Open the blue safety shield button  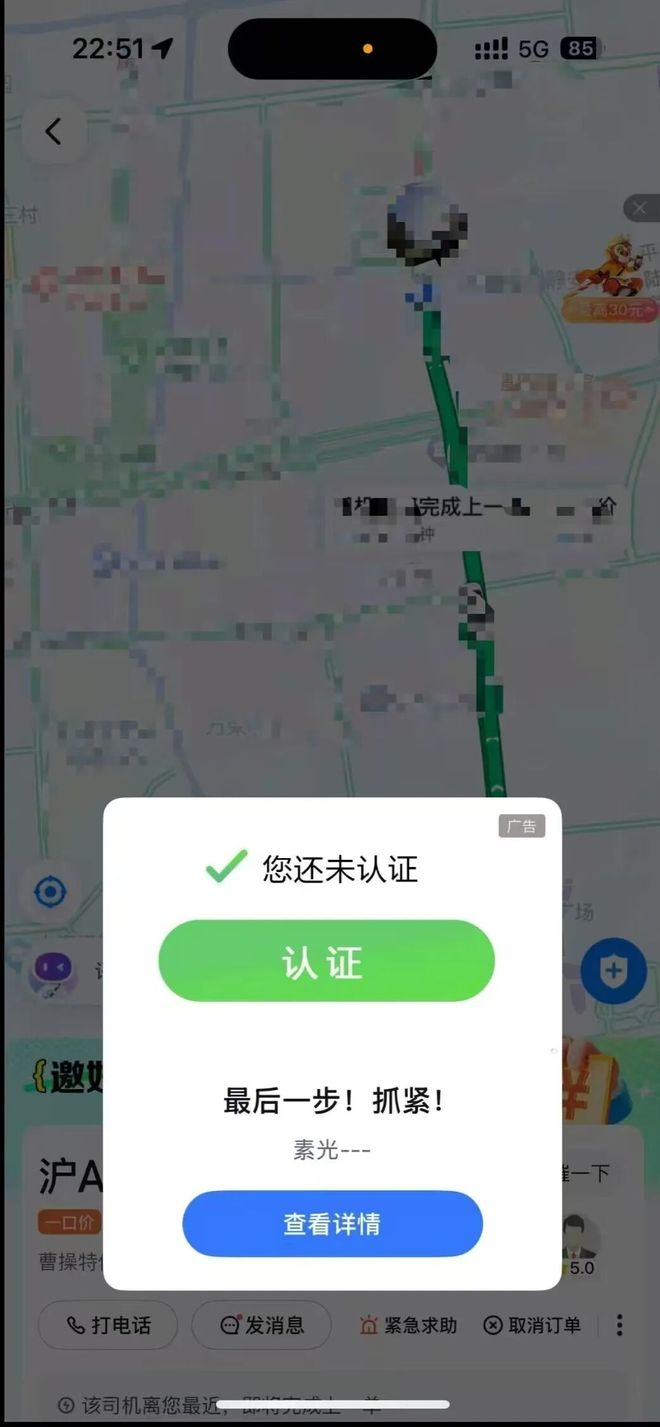613,970
